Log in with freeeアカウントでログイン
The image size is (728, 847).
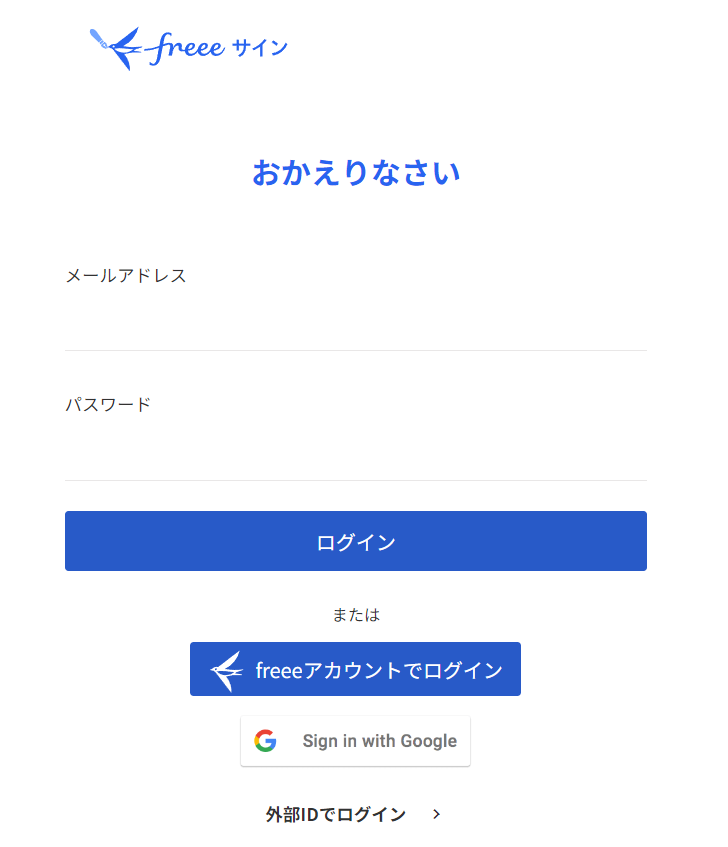(355, 669)
